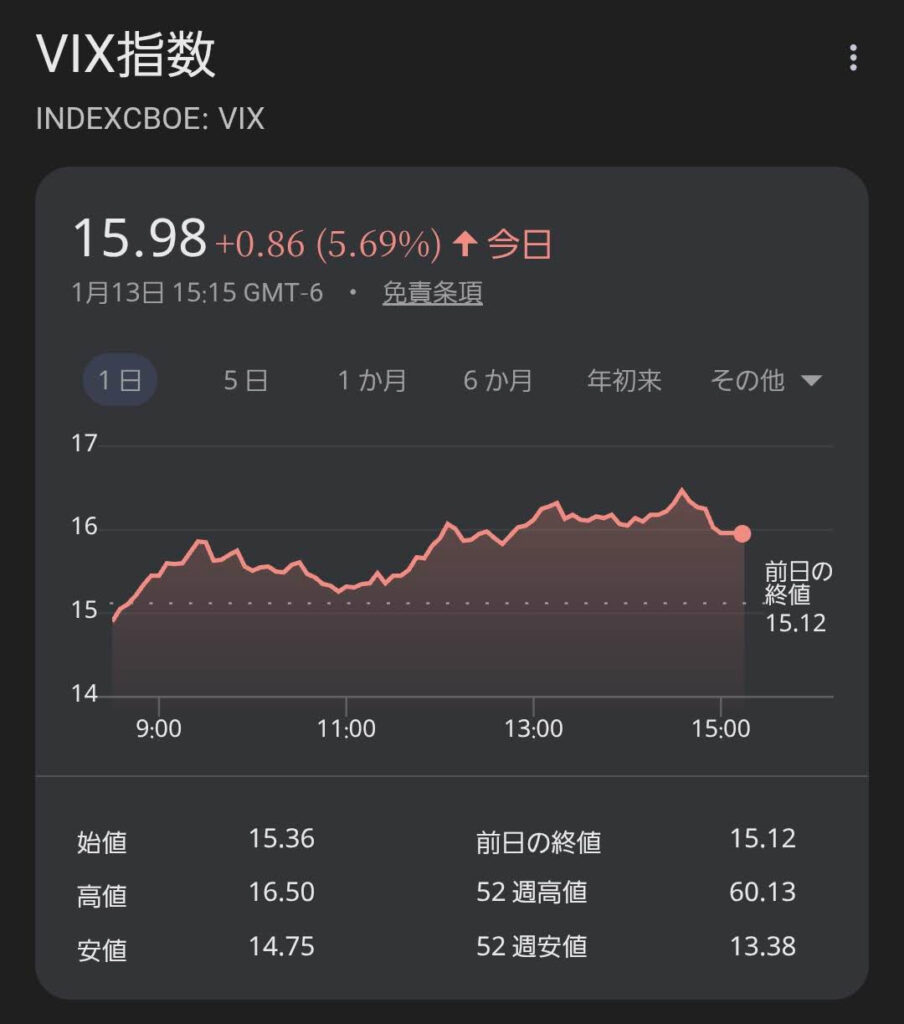Screen dimensions: 904x1024
Task: Switch to the 6か月 range
Action: pyautogui.click(x=497, y=380)
